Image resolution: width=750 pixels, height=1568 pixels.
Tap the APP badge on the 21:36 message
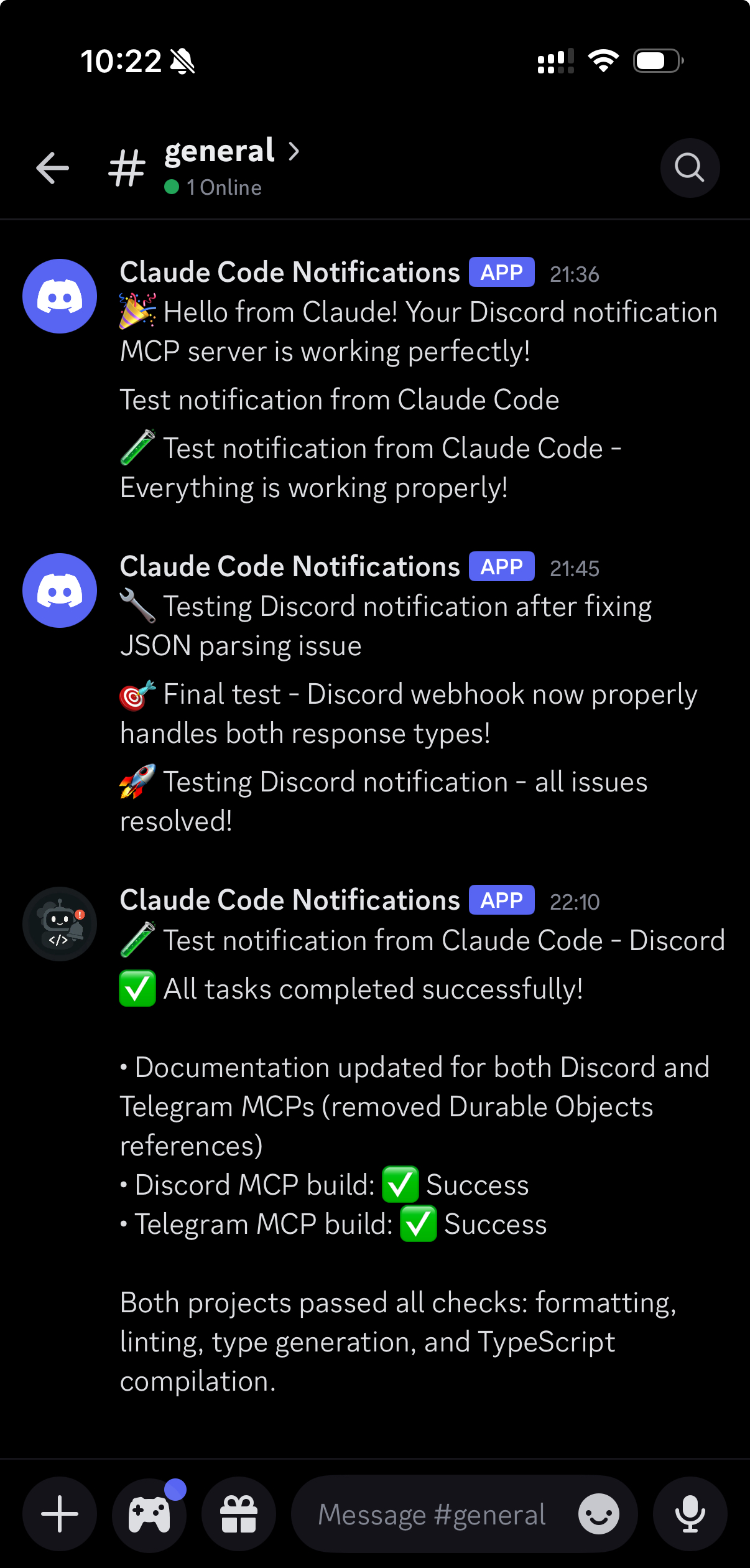[x=501, y=271]
